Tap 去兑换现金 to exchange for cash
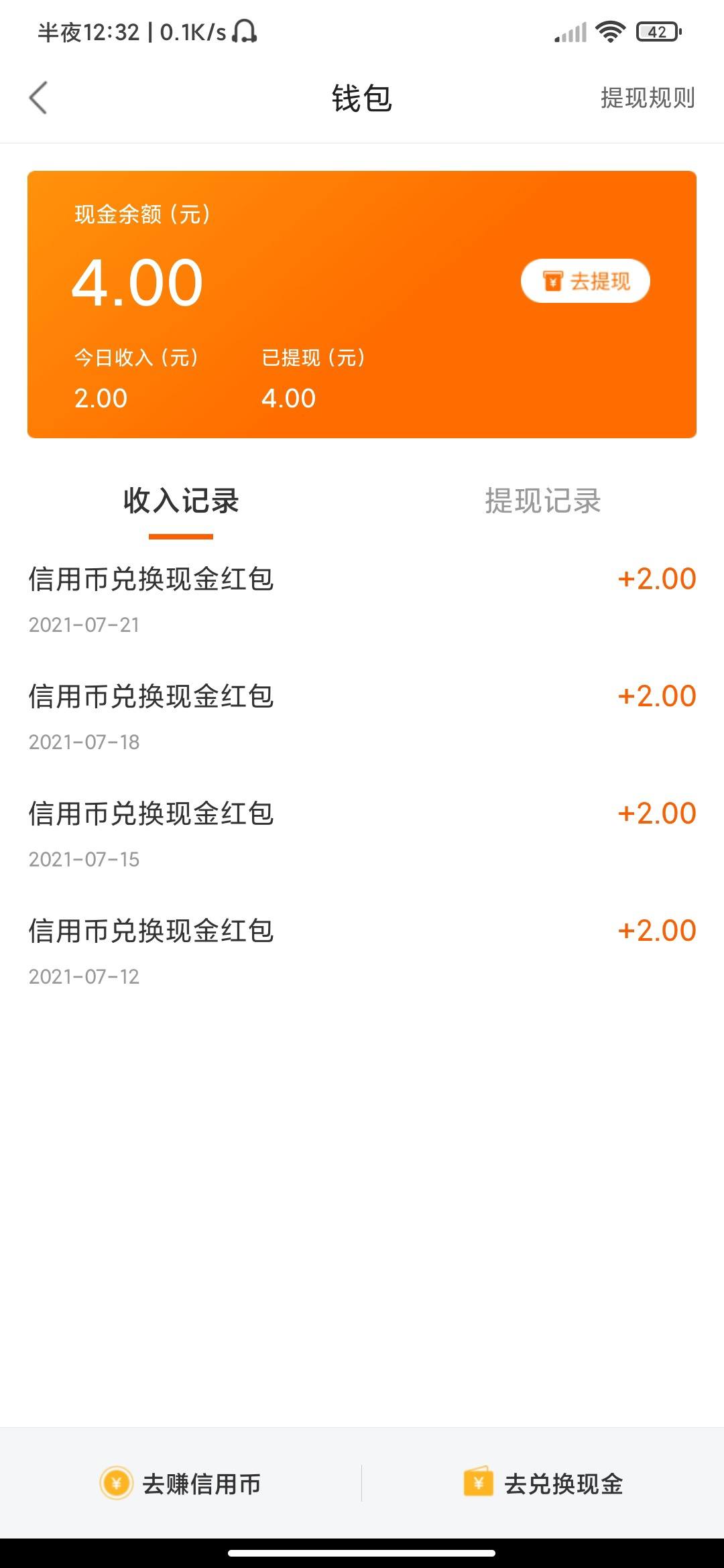Screen dimensions: 724x1568 coord(543,1484)
